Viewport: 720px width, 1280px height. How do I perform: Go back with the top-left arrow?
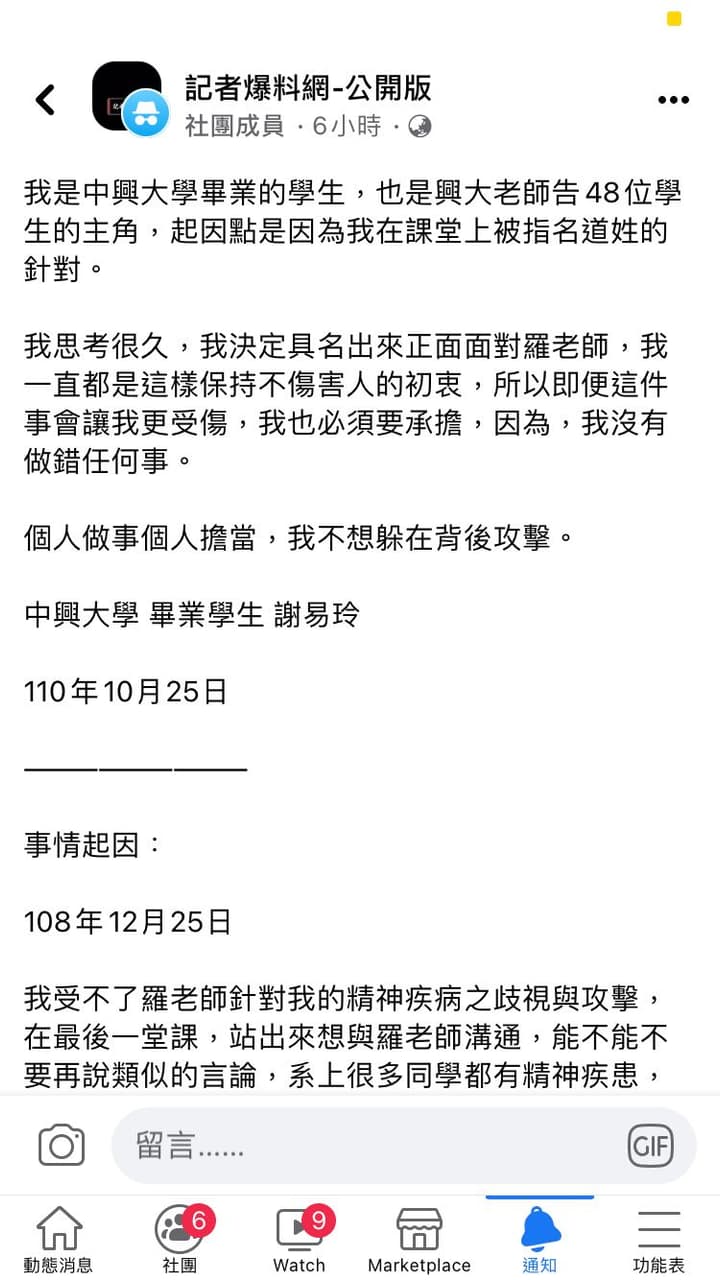(x=45, y=99)
